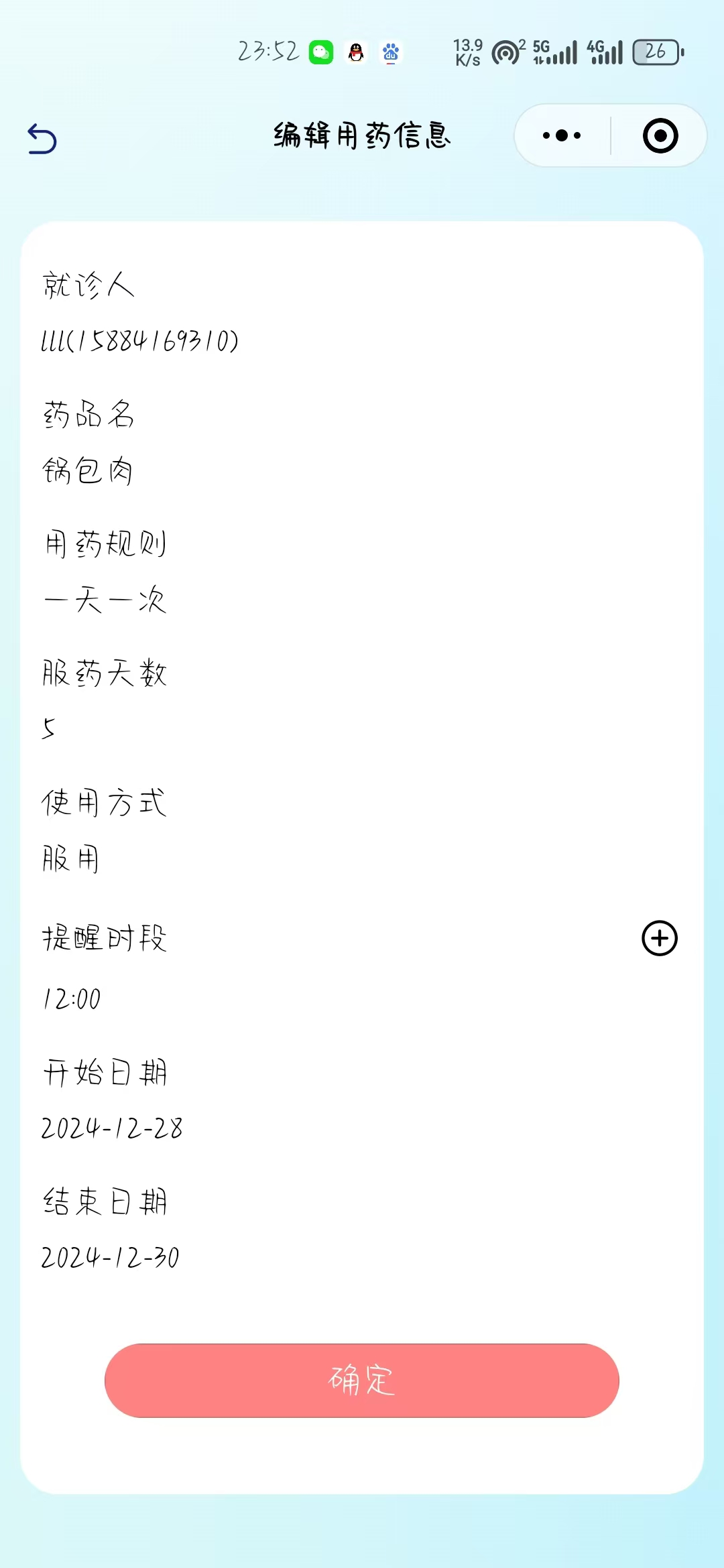
Task: Change the usage method 服用
Action: point(71,859)
